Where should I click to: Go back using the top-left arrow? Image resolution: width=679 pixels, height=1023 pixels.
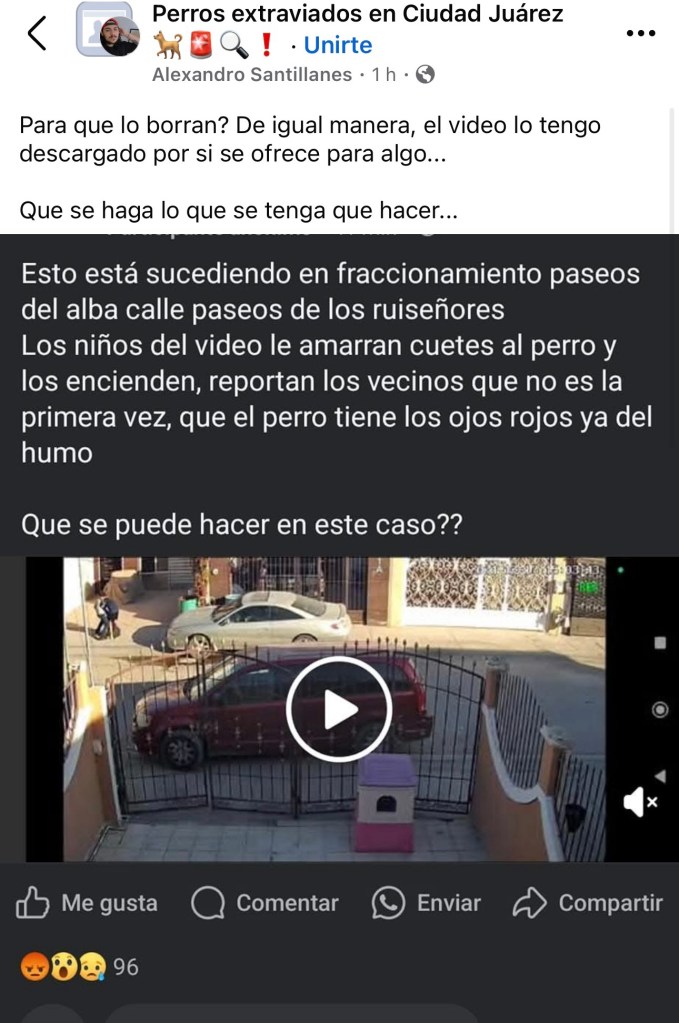[x=37, y=34]
